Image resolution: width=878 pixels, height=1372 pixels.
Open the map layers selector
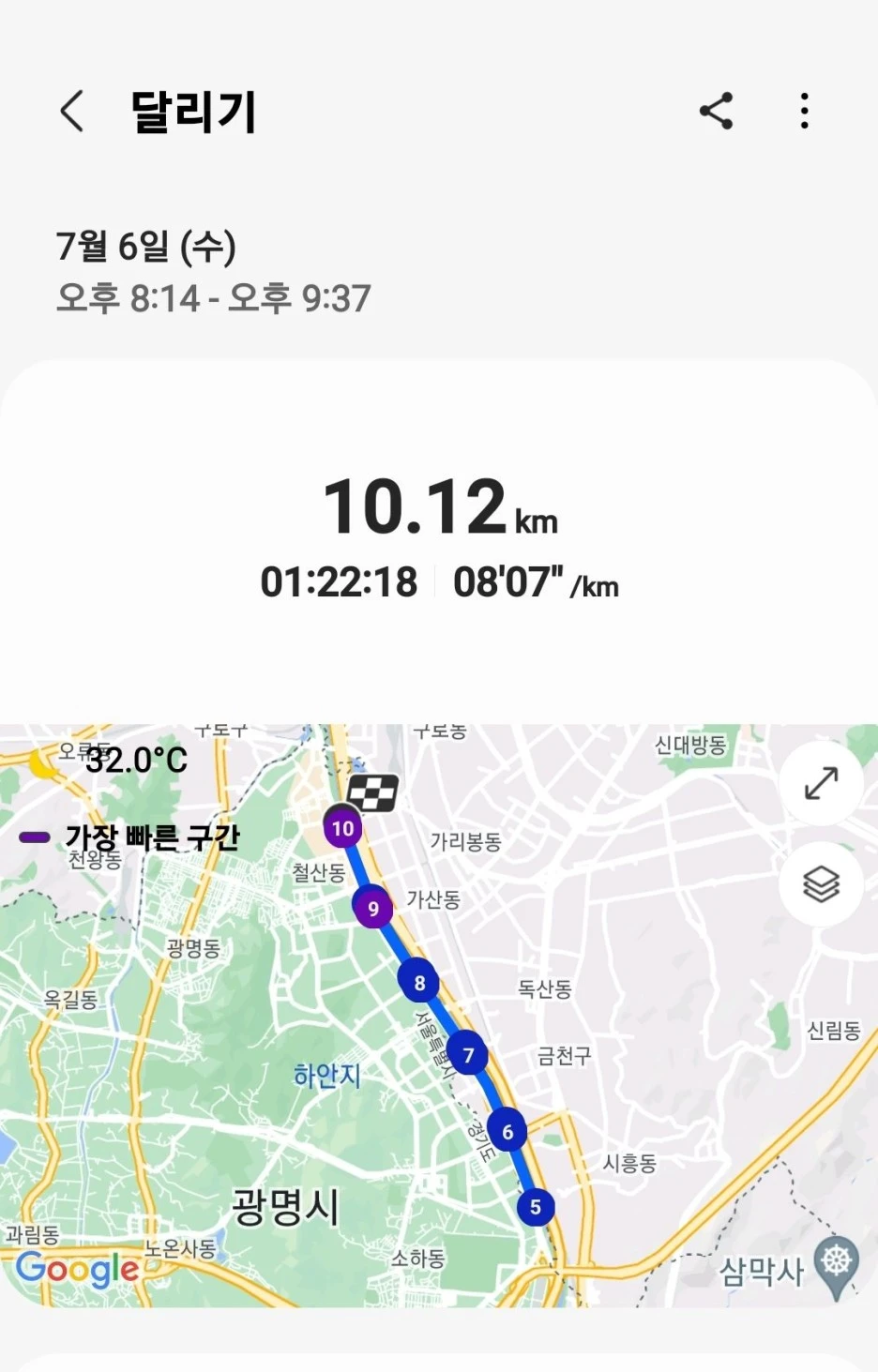[x=822, y=884]
